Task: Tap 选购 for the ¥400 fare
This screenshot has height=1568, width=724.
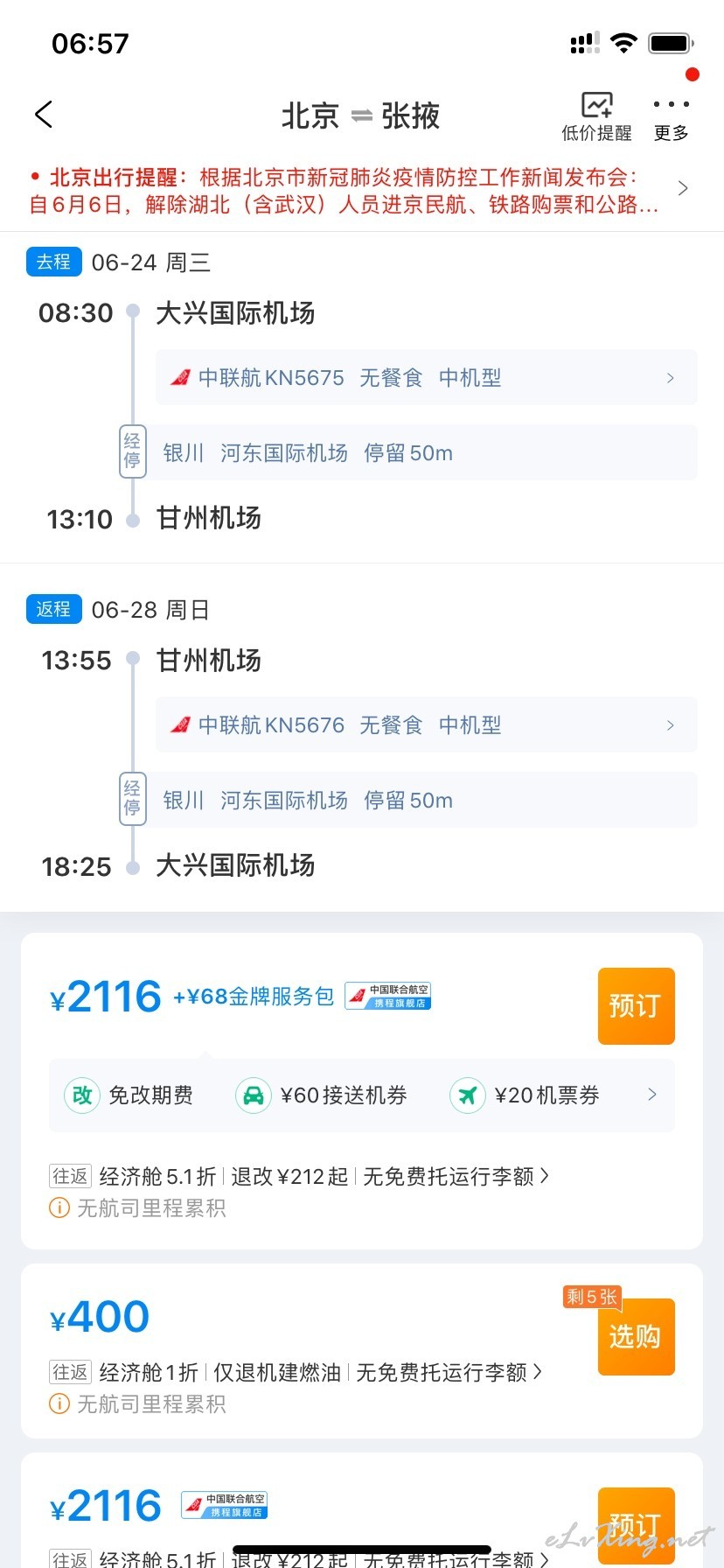Action: (x=636, y=1337)
